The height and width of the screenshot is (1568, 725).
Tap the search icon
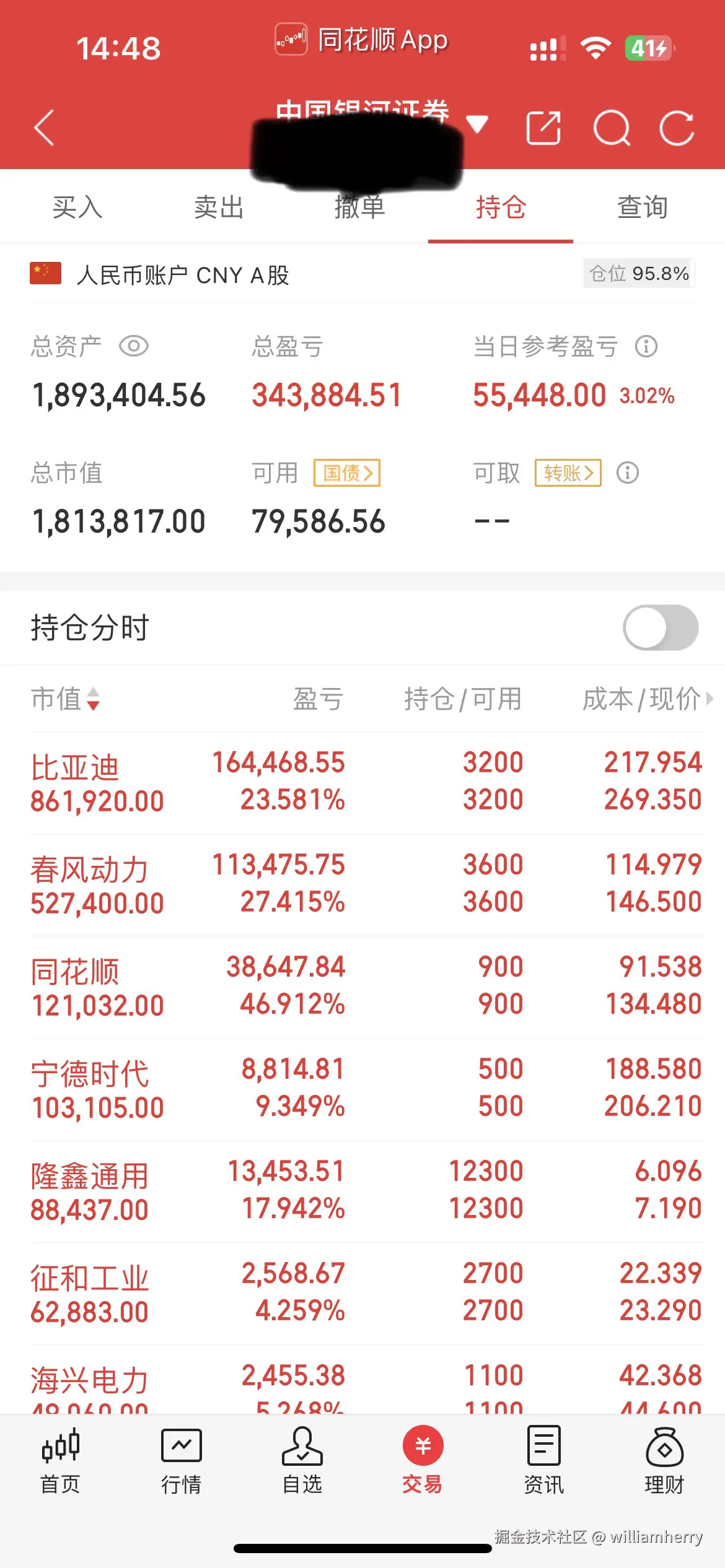point(613,128)
